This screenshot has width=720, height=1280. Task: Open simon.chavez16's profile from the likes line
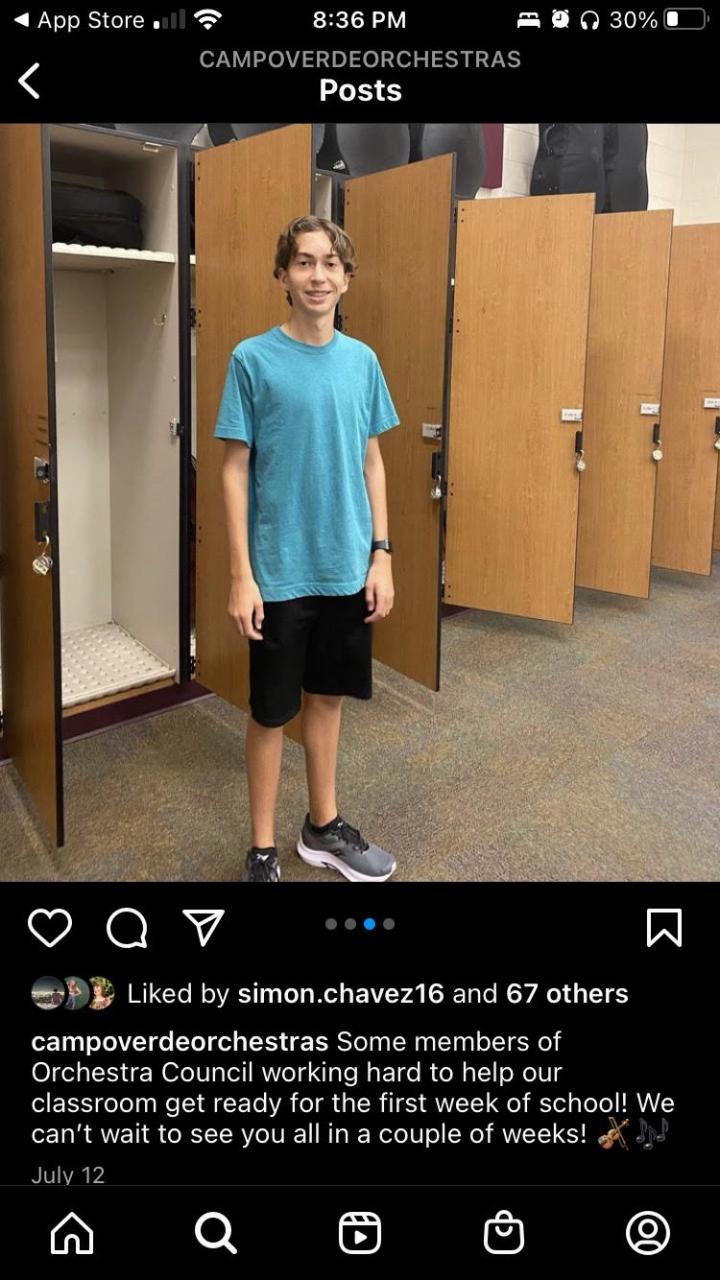coord(340,994)
